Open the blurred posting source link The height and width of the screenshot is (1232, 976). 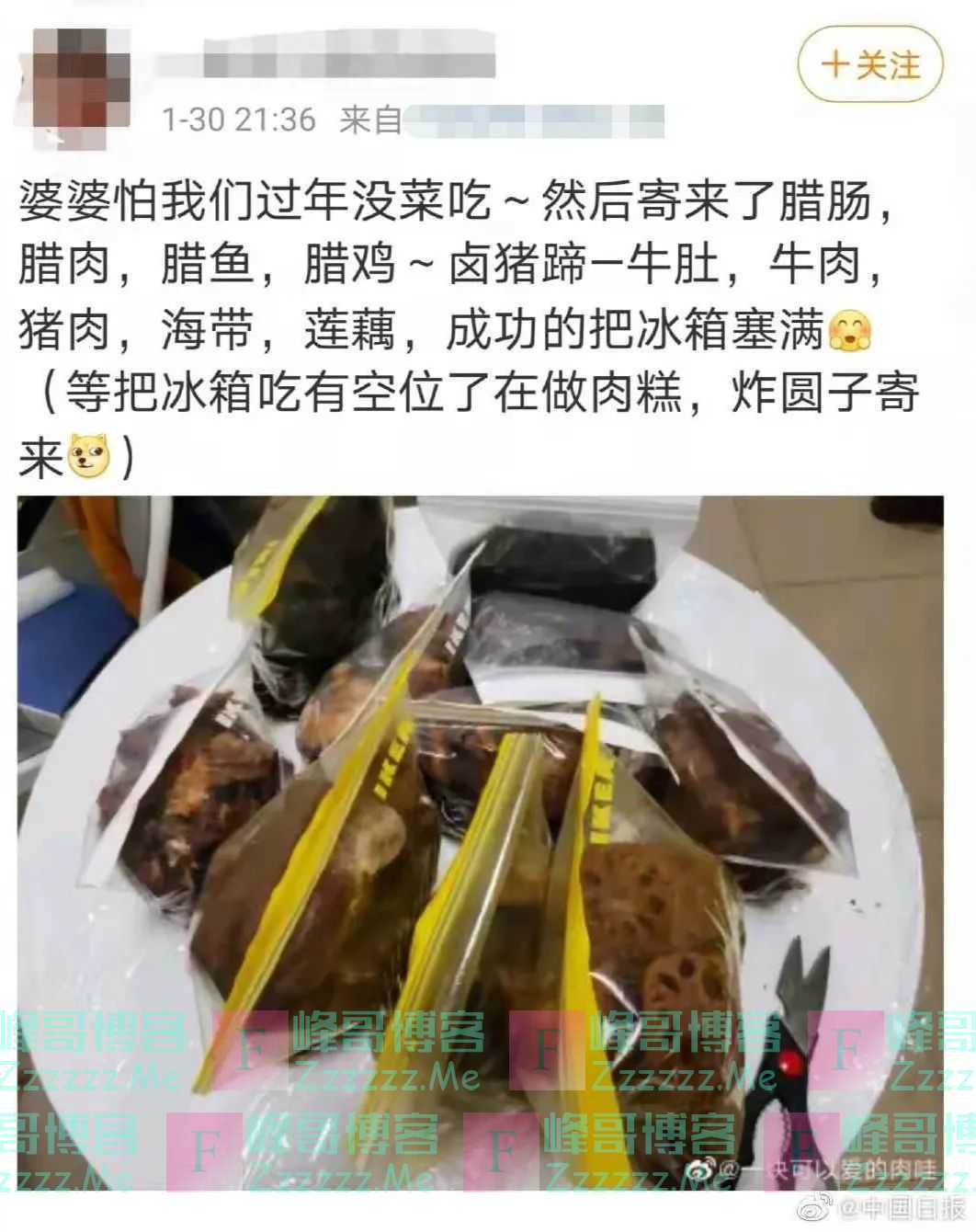[x=533, y=121]
